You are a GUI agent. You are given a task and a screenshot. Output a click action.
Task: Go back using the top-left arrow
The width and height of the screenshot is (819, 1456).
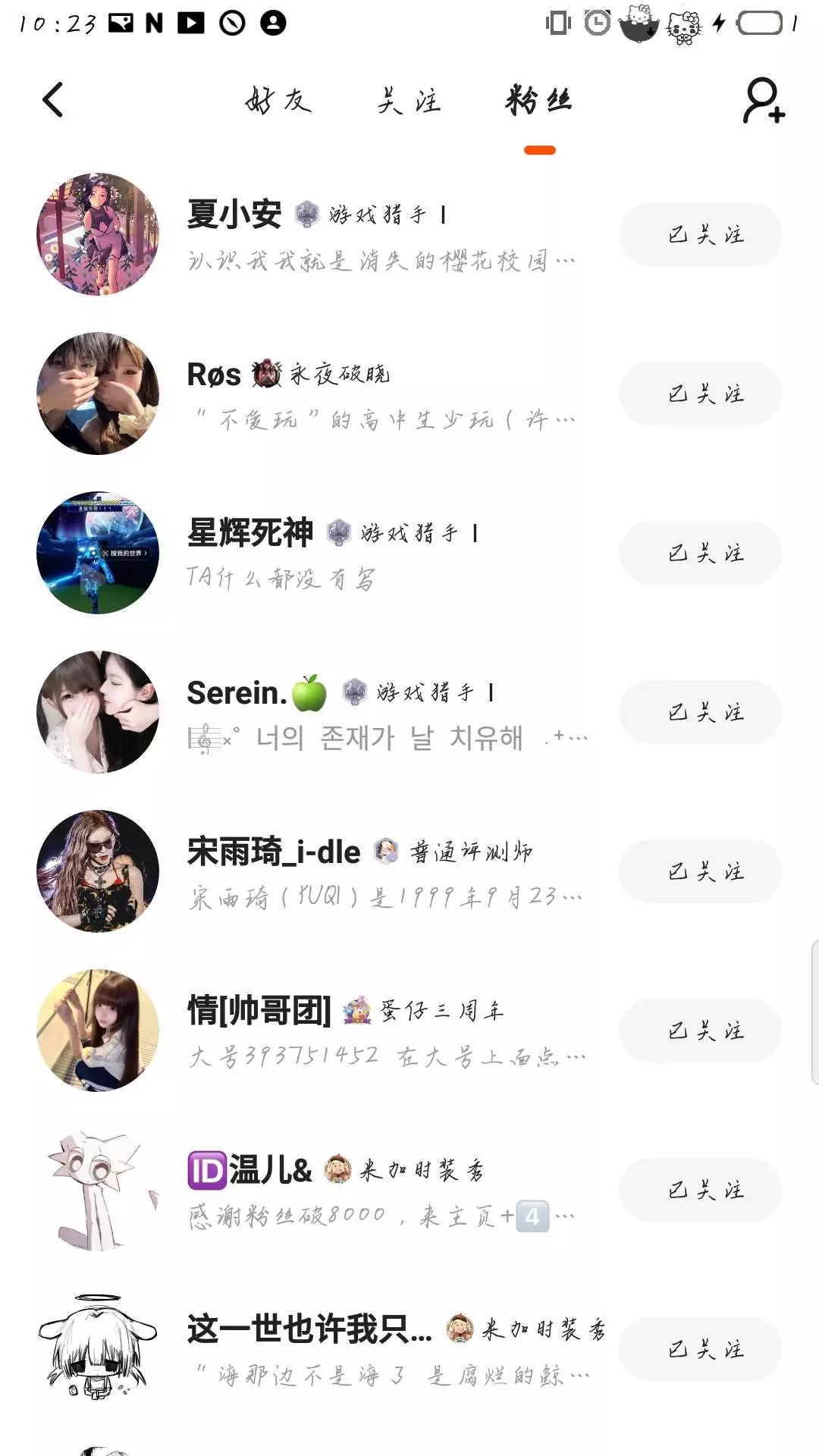coord(52,100)
